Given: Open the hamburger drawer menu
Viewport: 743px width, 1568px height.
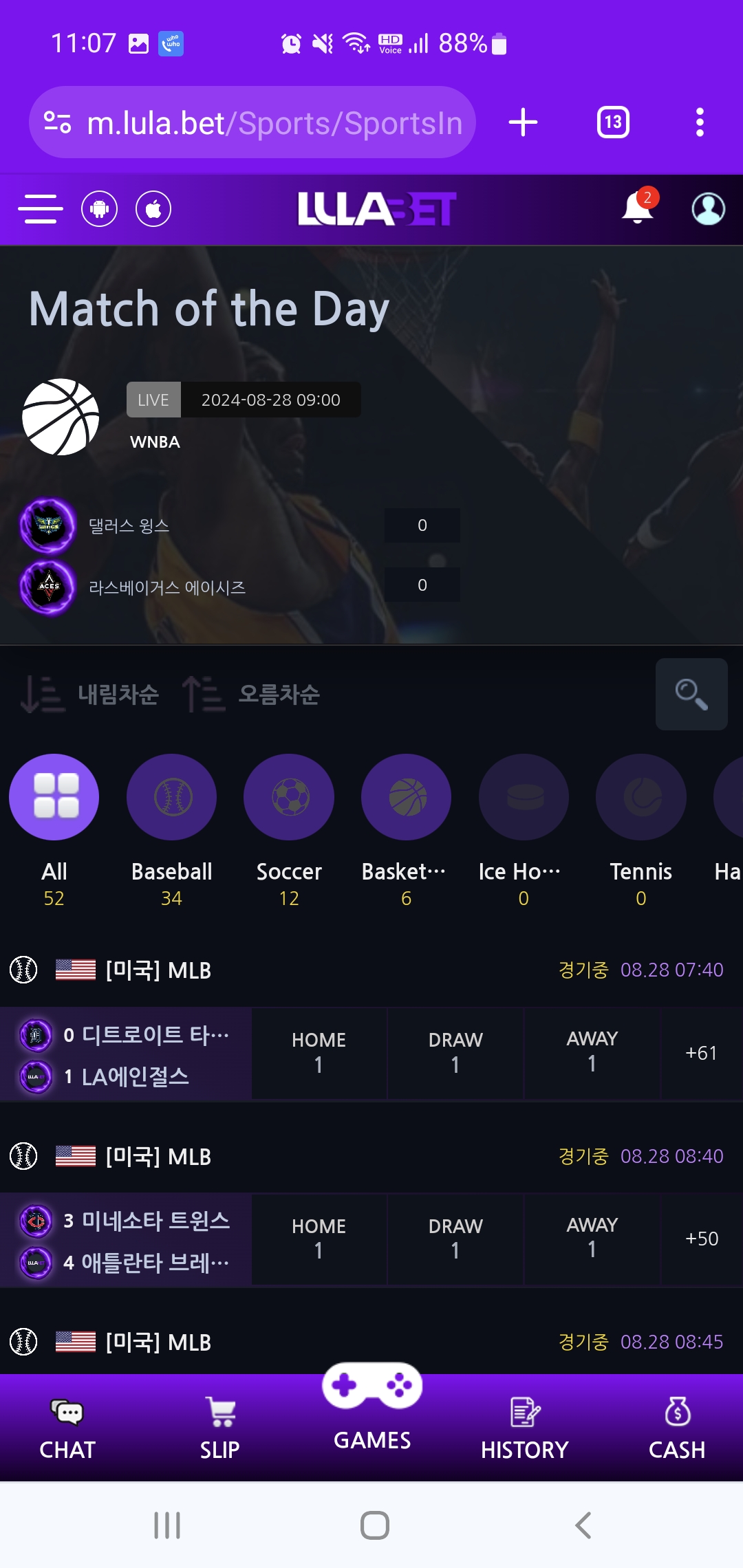Looking at the screenshot, I should 41,209.
